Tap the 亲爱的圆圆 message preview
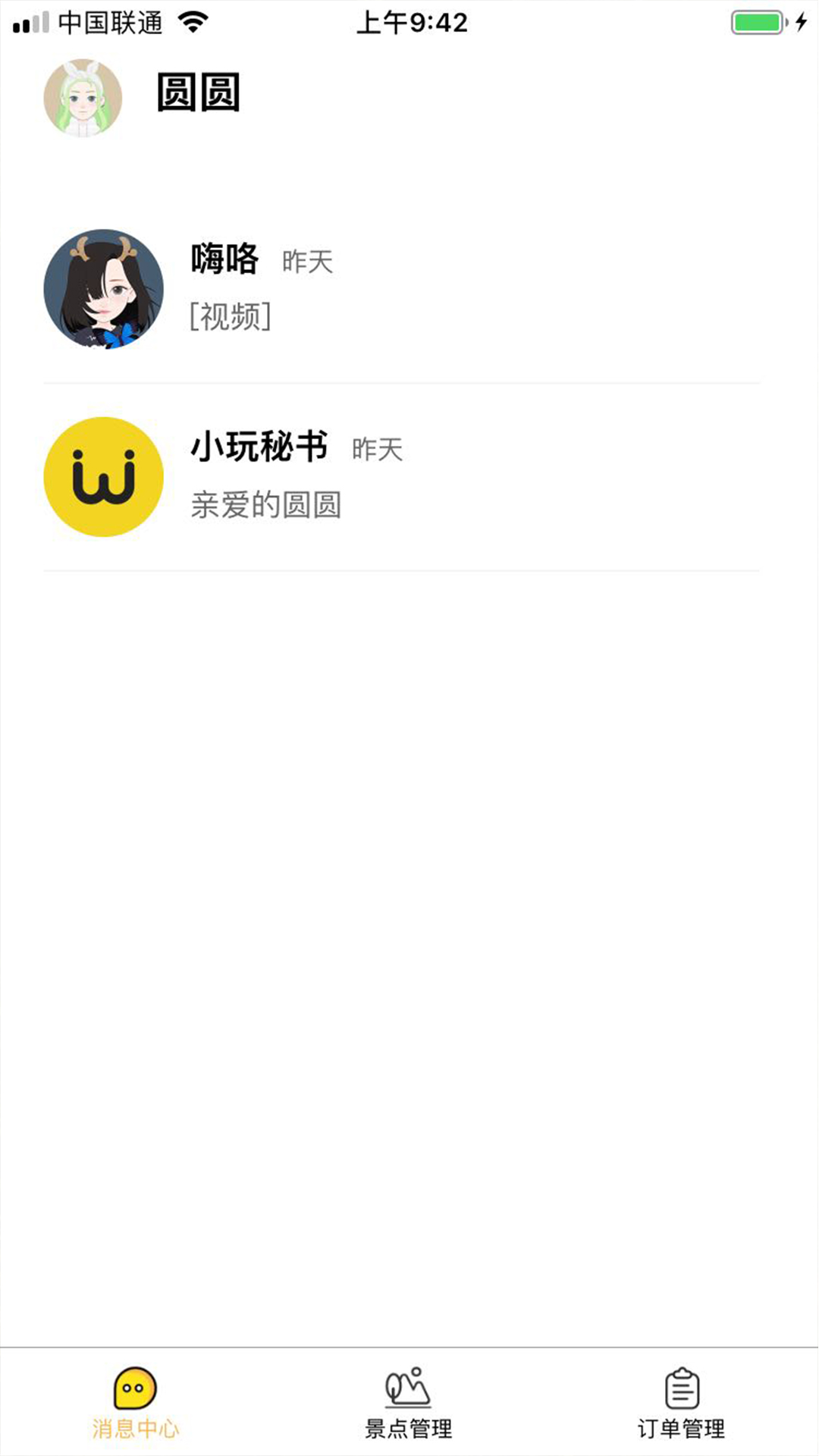This screenshot has height=1456, width=819. pyautogui.click(x=265, y=506)
